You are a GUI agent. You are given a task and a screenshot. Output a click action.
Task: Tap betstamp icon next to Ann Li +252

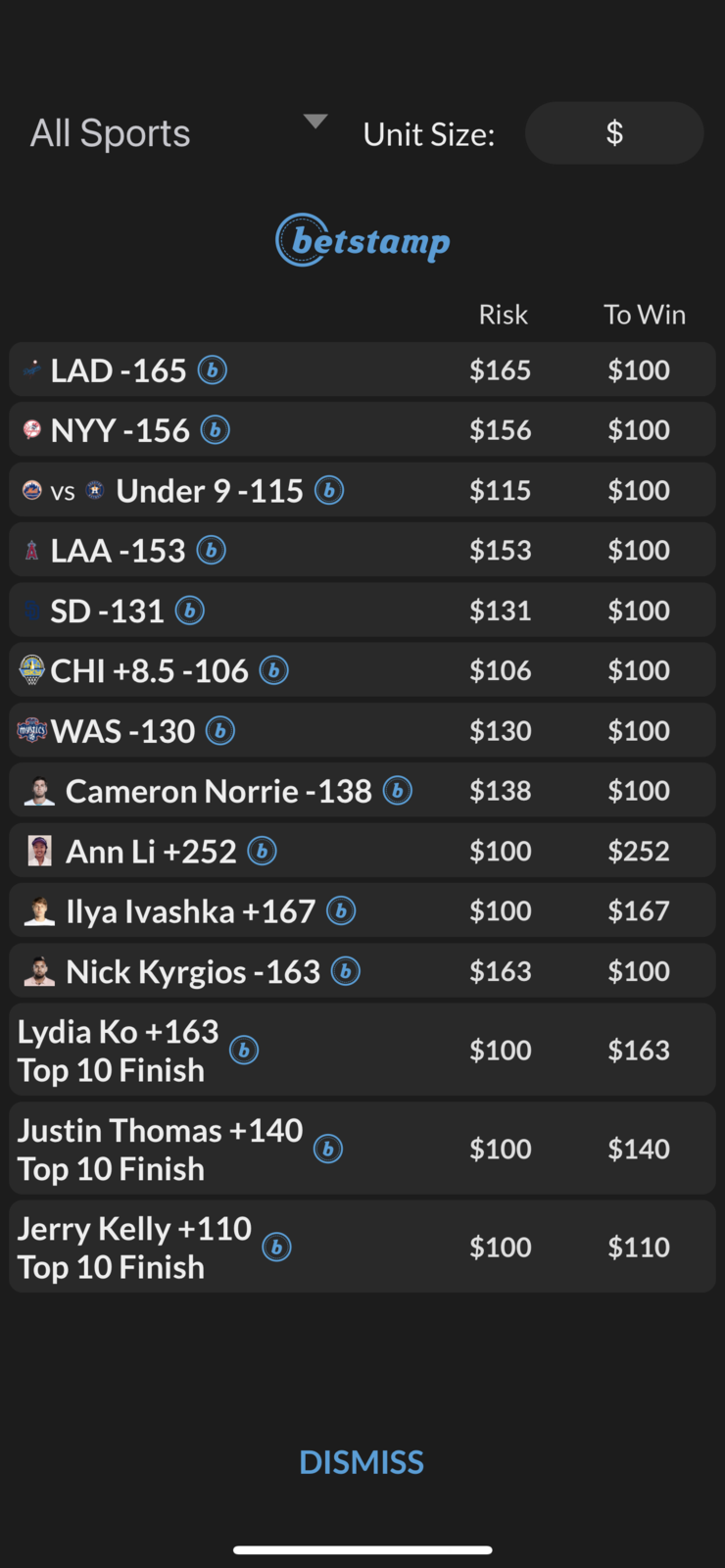point(263,852)
